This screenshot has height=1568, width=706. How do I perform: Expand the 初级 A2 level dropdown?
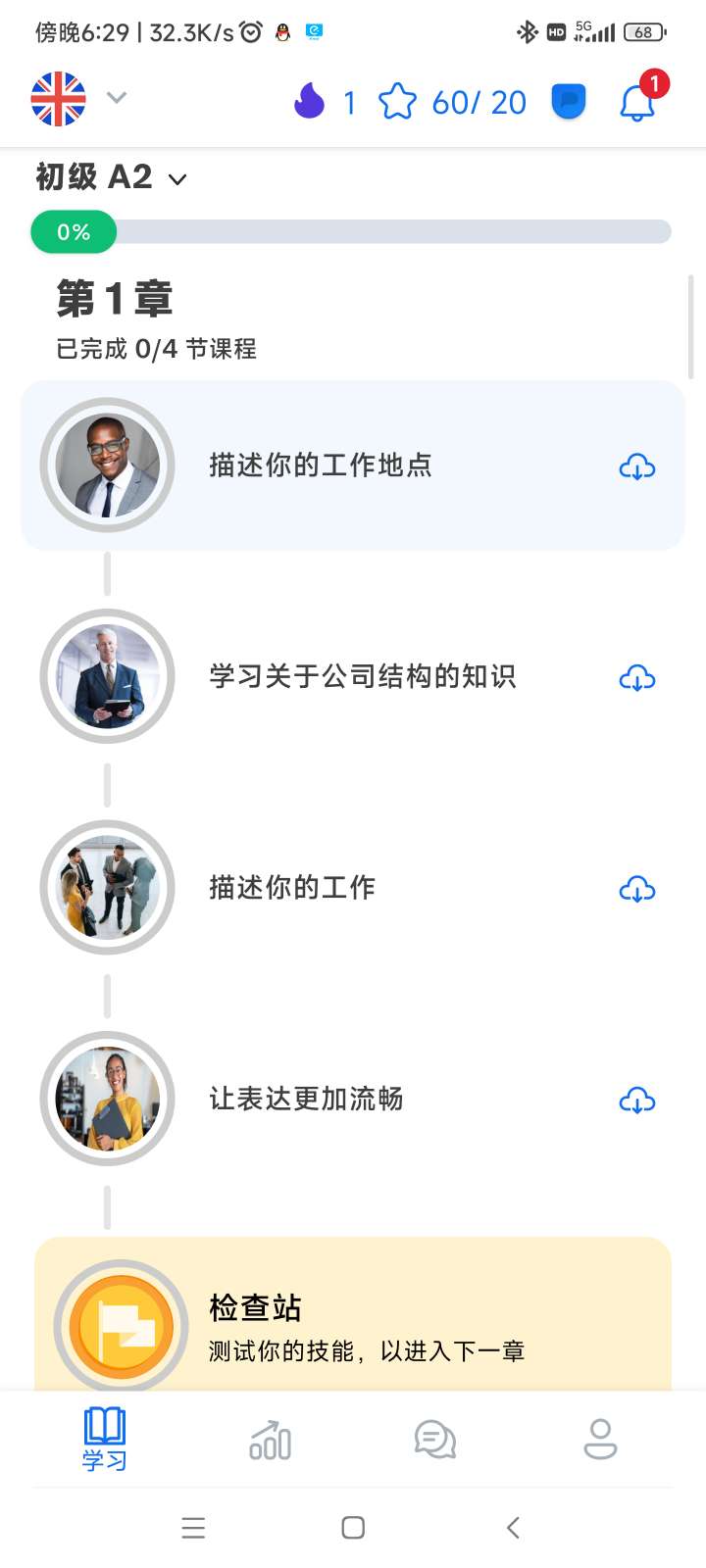[111, 178]
